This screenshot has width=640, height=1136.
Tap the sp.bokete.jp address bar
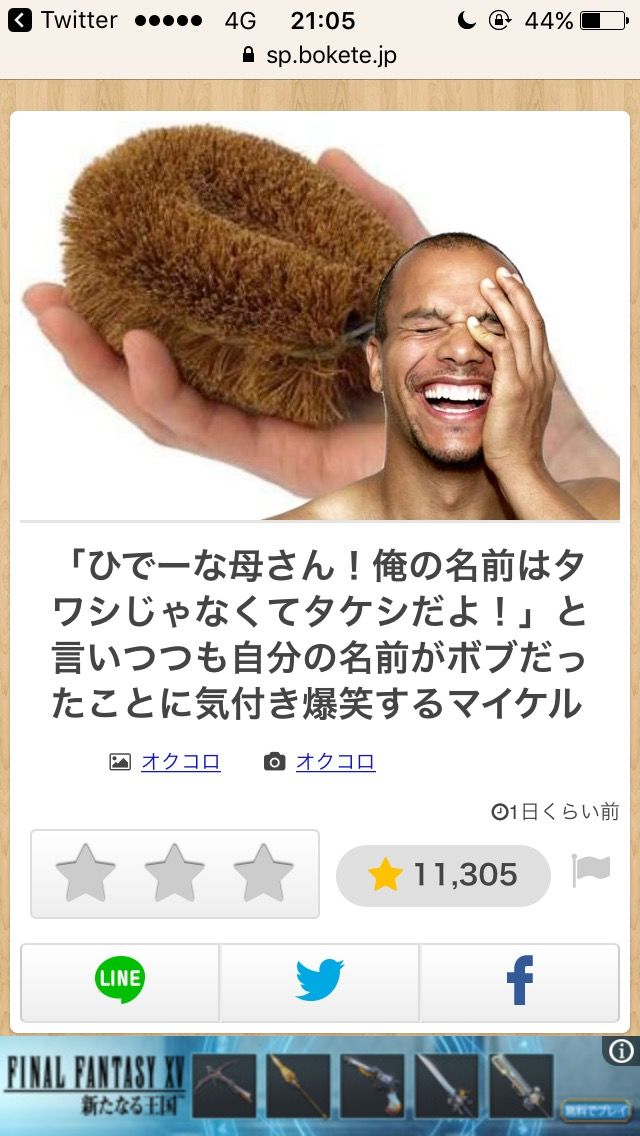(x=320, y=56)
